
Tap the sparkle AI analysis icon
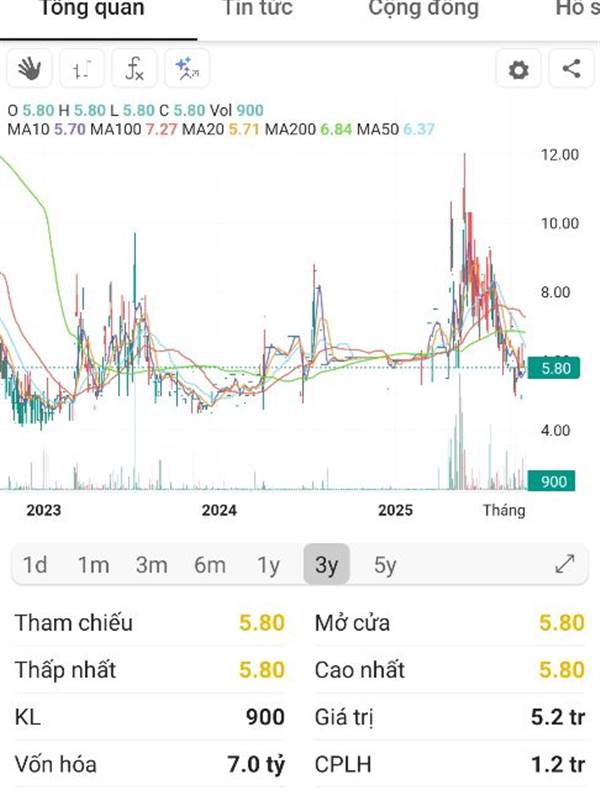(187, 68)
